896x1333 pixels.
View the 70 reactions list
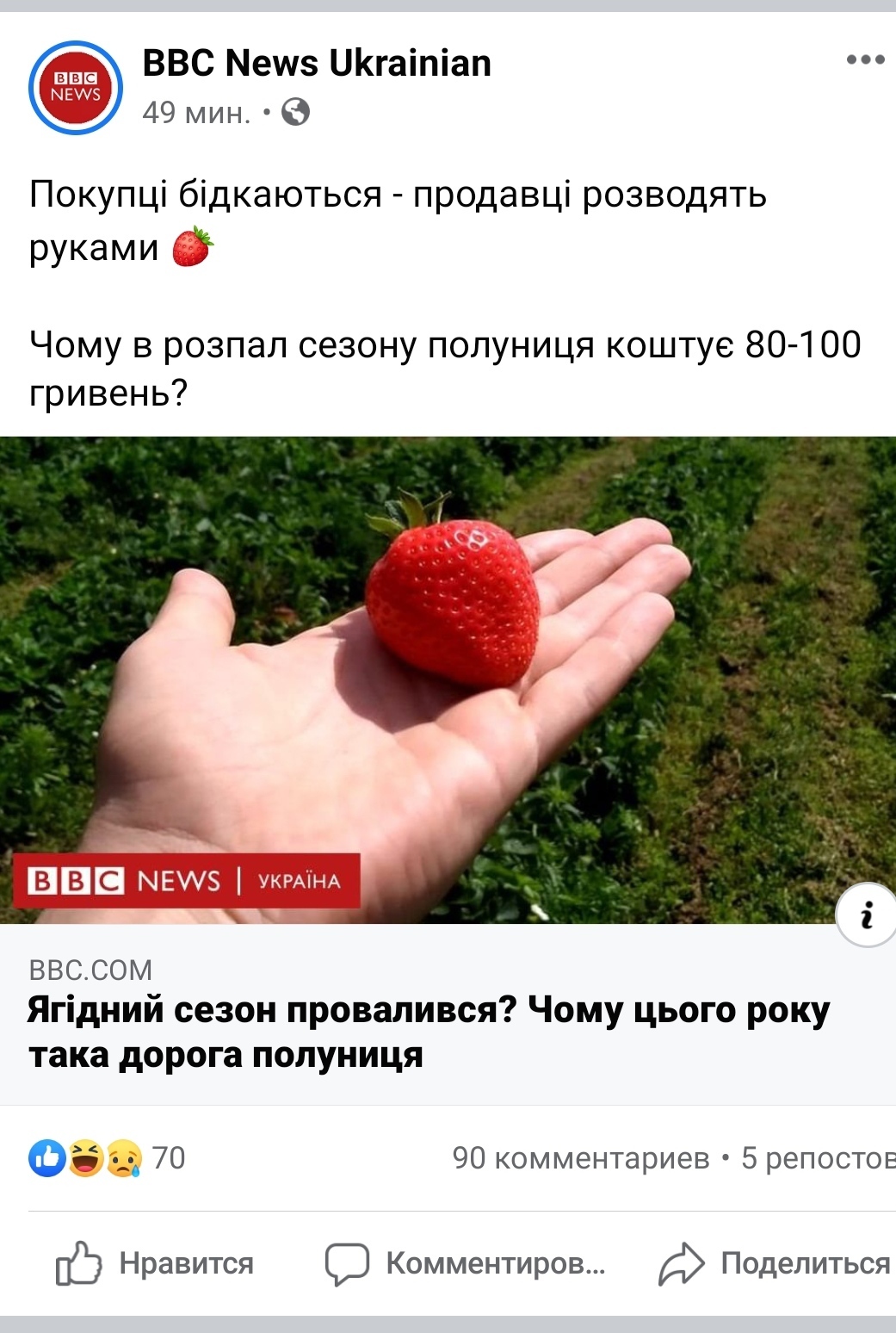108,1158
